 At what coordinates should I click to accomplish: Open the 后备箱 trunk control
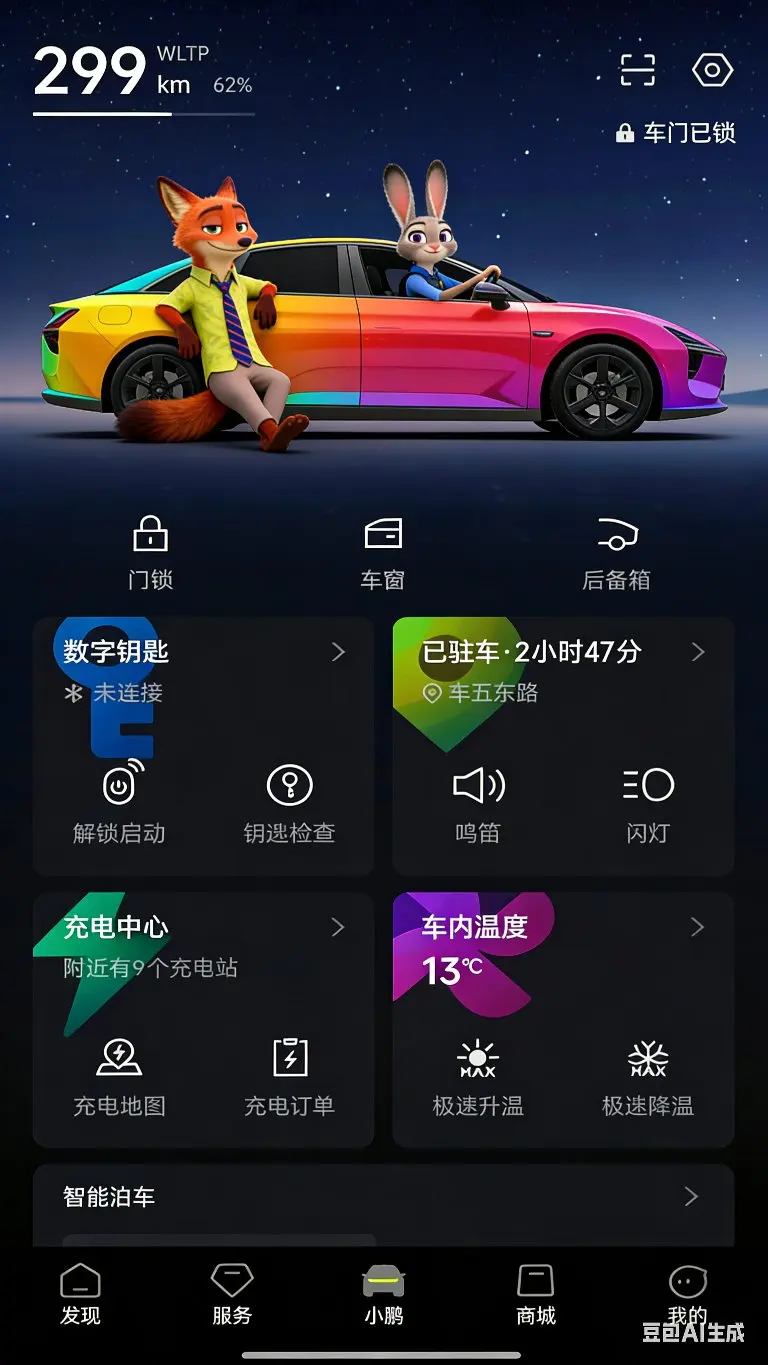click(616, 552)
